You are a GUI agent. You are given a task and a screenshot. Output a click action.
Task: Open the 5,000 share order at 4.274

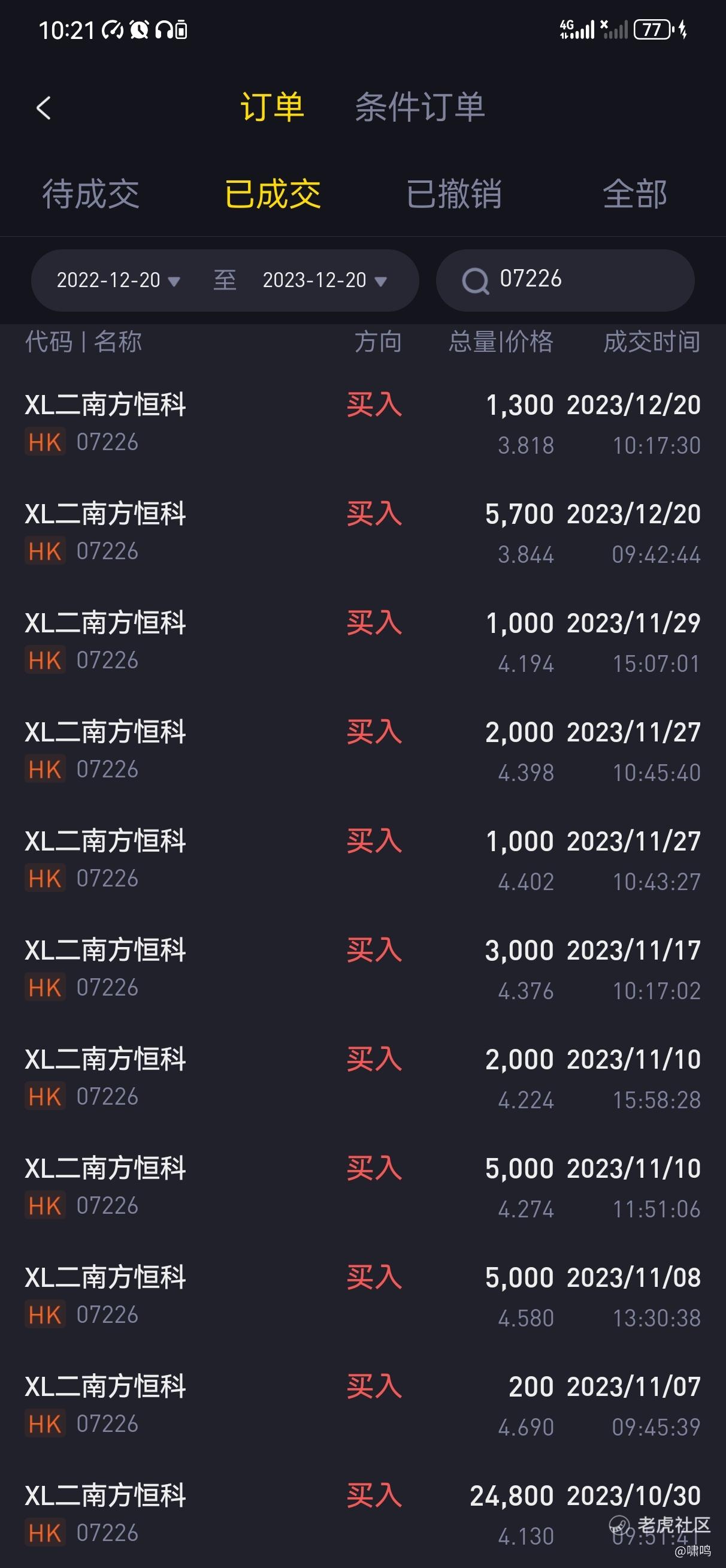point(362,1186)
